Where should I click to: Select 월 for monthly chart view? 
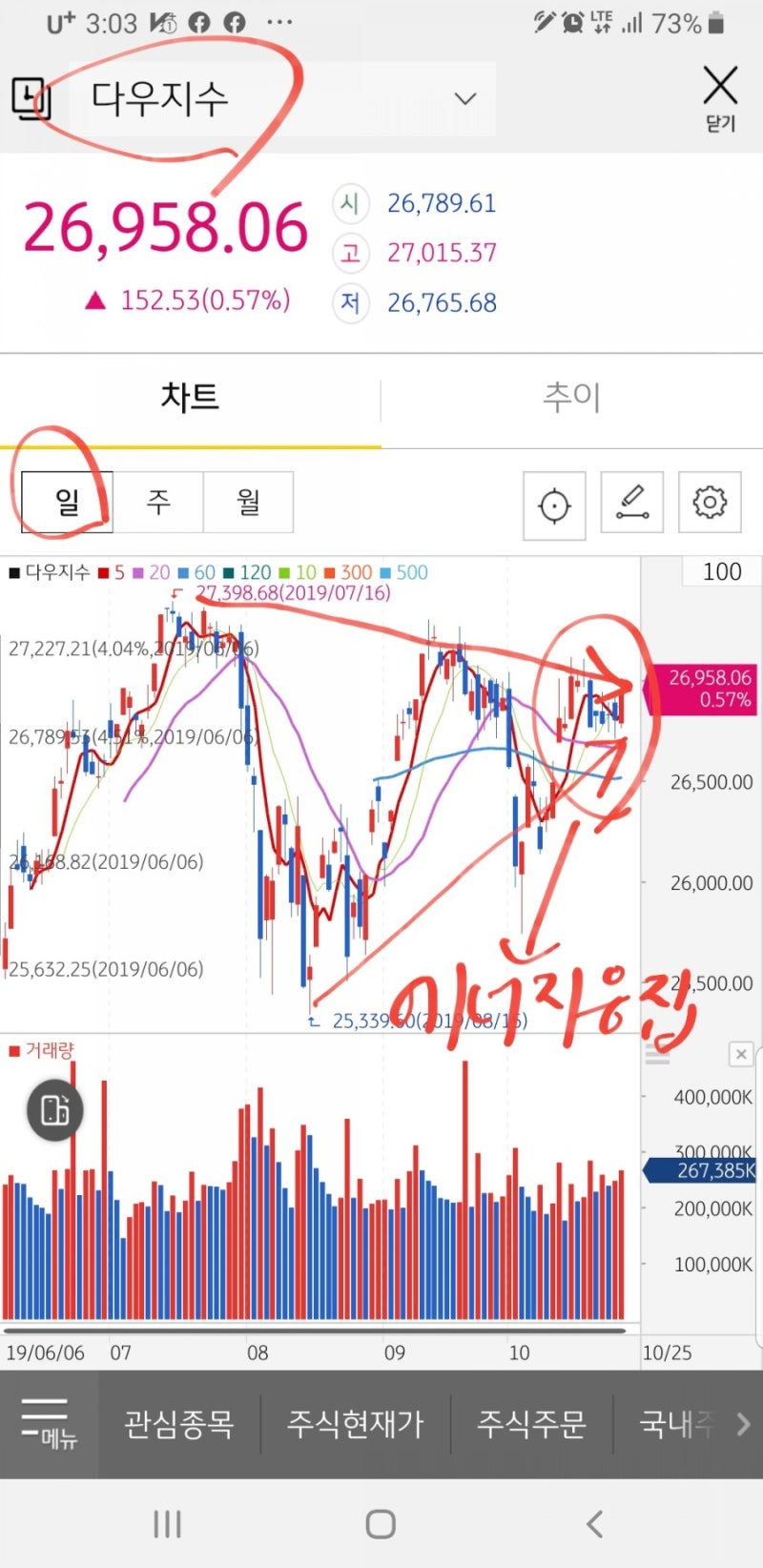click(248, 503)
